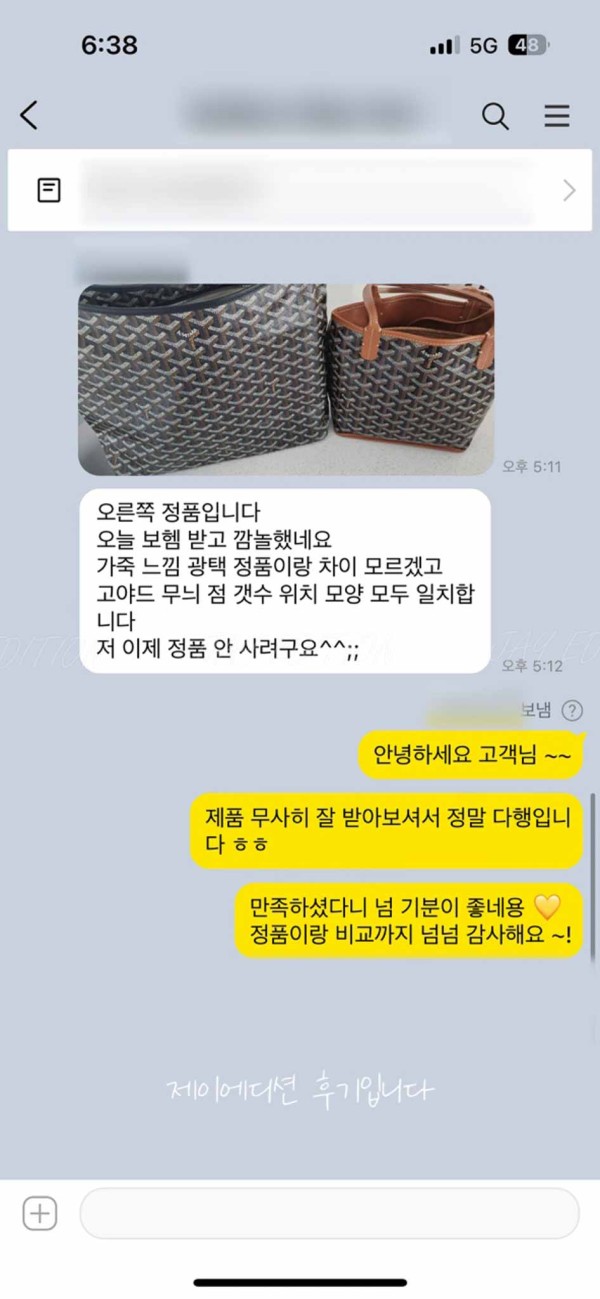Open the chat room hamburger menu
This screenshot has height=1299, width=600.
click(557, 116)
